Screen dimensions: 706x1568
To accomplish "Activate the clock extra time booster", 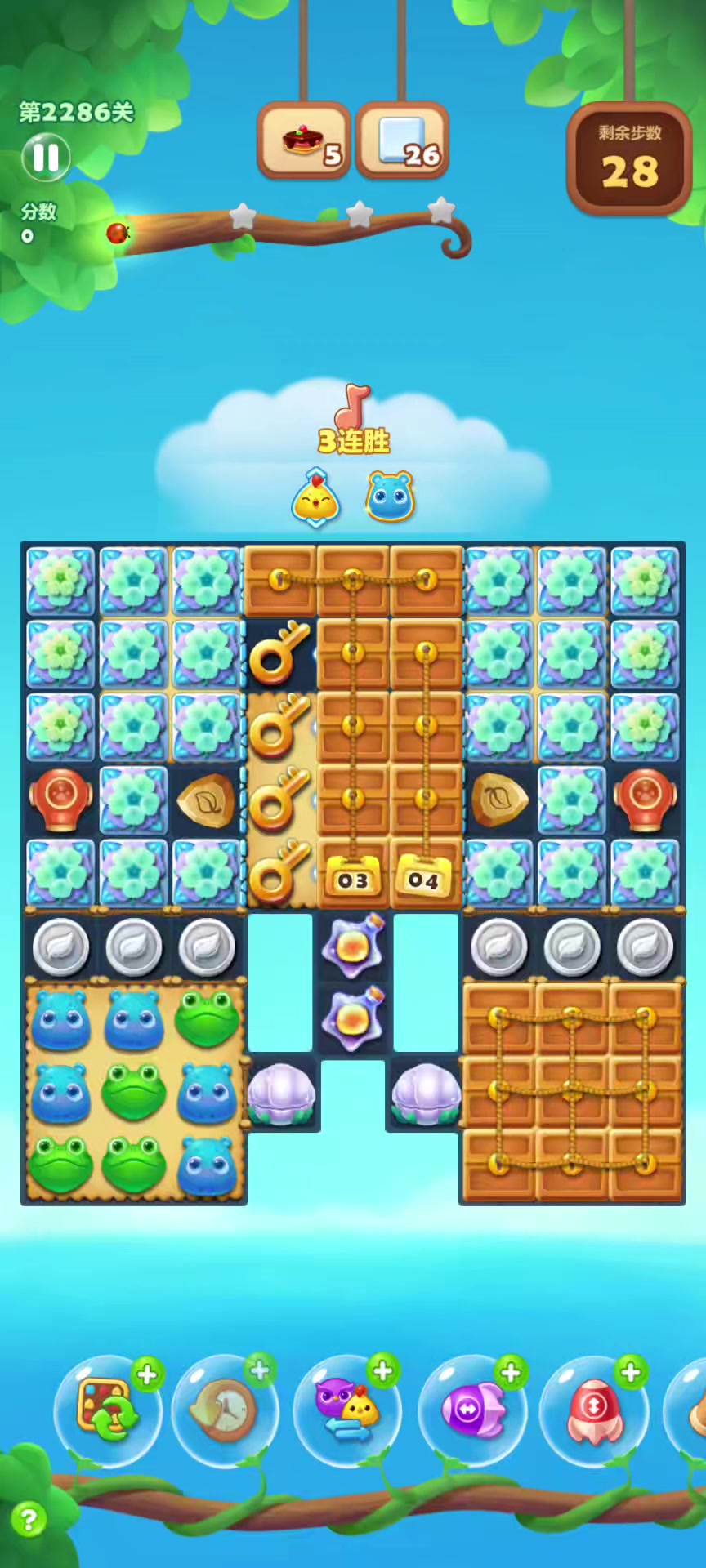I will 226,1410.
